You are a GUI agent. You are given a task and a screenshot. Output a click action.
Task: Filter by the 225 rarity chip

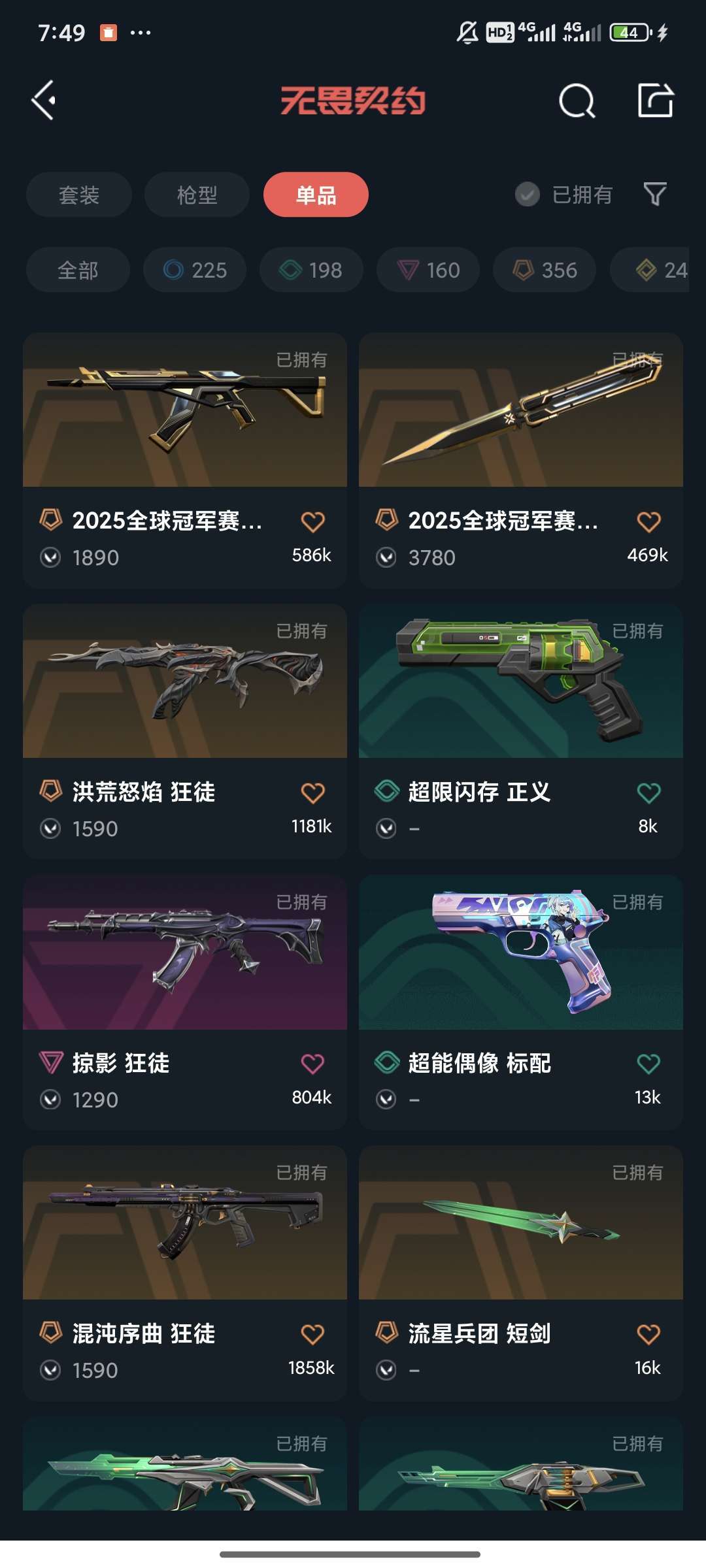tap(195, 270)
